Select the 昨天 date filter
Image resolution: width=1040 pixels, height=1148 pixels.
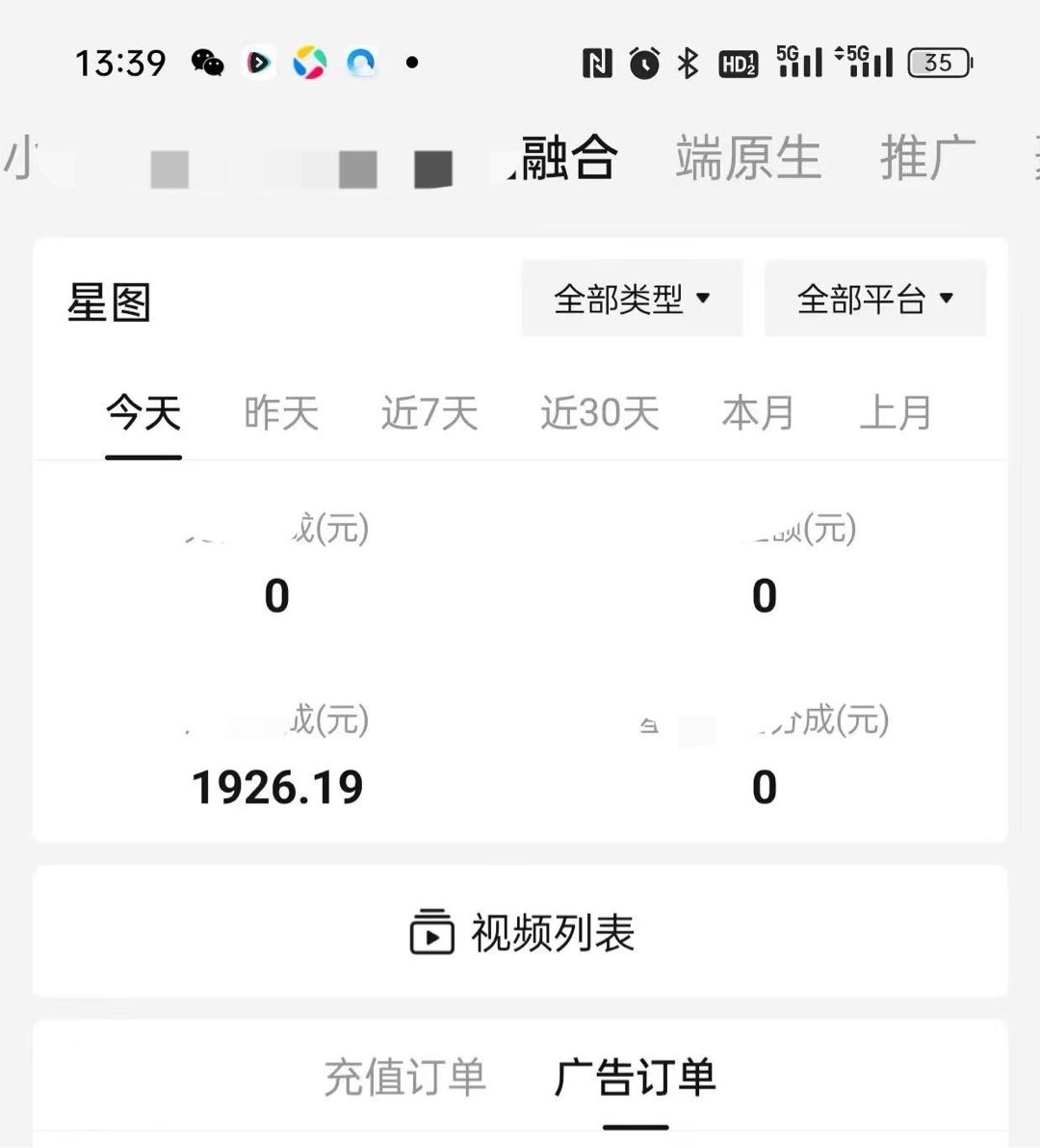pos(279,412)
